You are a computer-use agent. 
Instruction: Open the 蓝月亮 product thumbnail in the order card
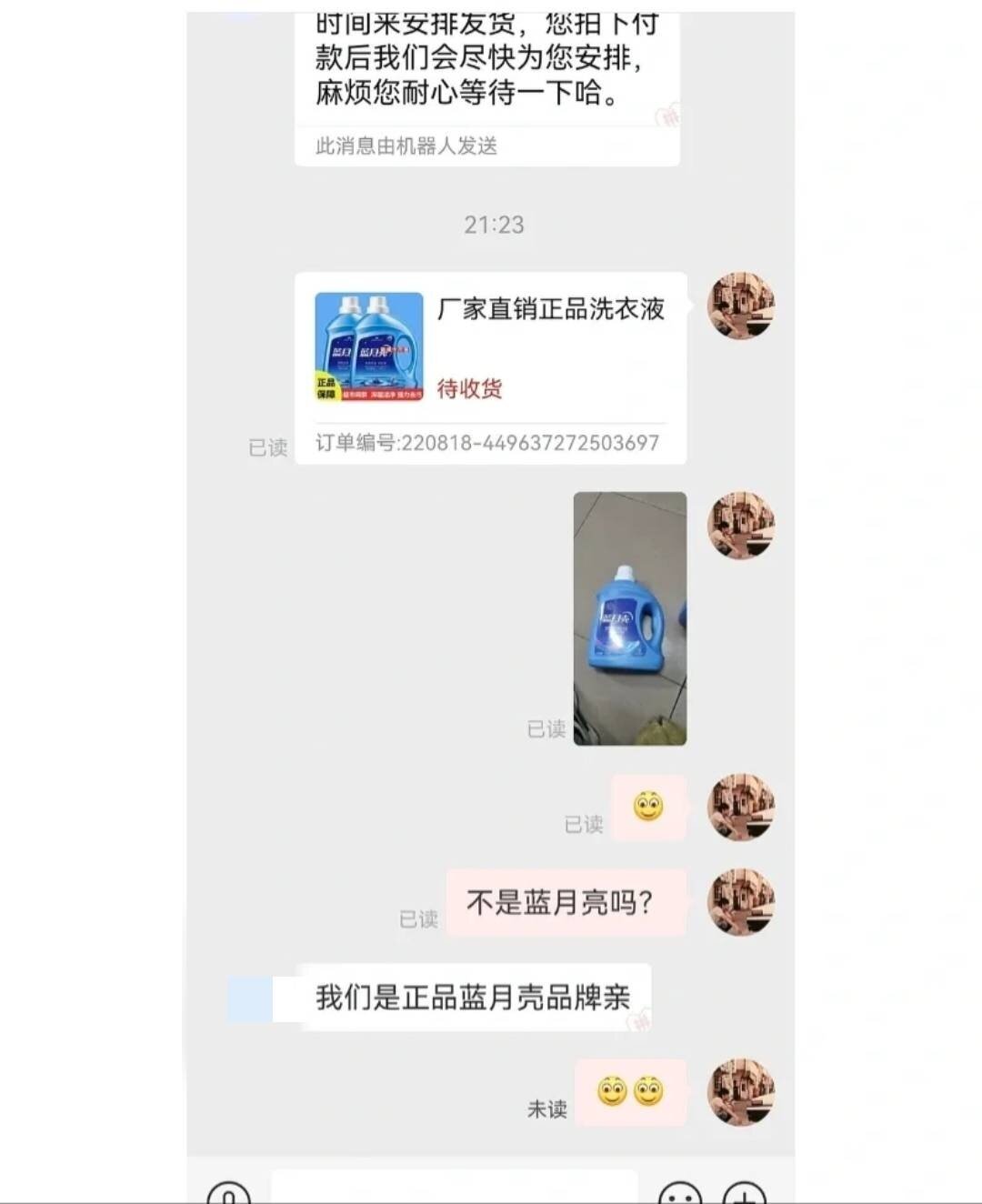tap(367, 348)
